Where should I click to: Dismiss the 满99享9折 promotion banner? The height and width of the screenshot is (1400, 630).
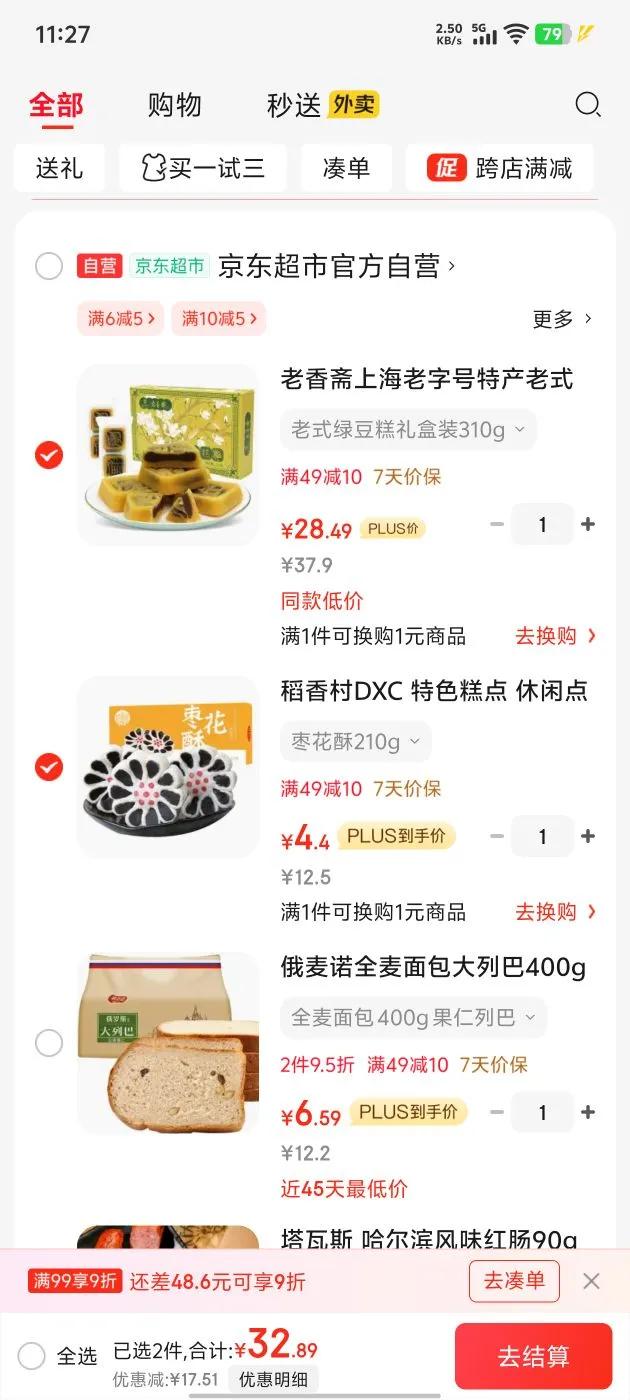coord(591,1281)
